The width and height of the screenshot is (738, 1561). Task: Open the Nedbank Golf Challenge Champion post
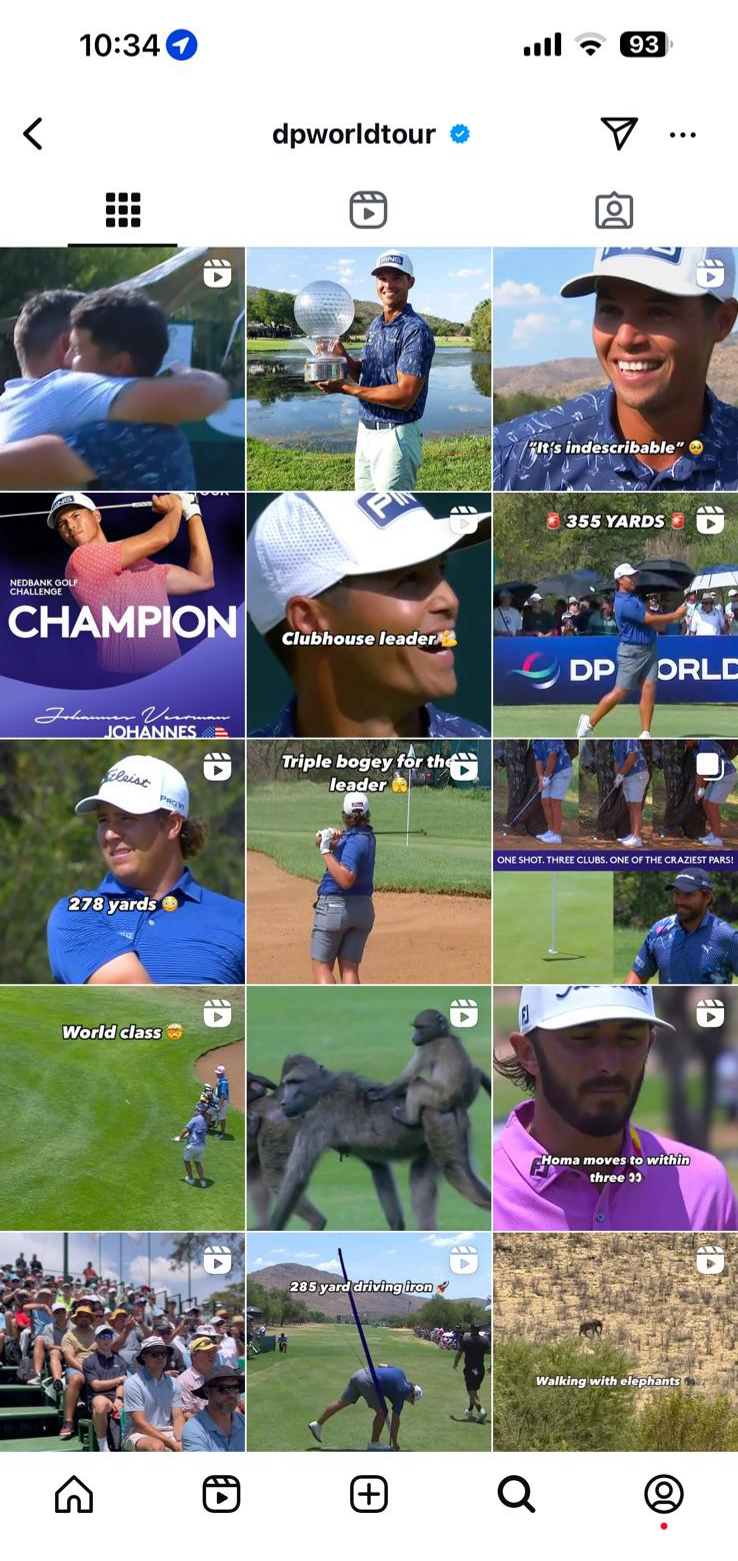(122, 615)
